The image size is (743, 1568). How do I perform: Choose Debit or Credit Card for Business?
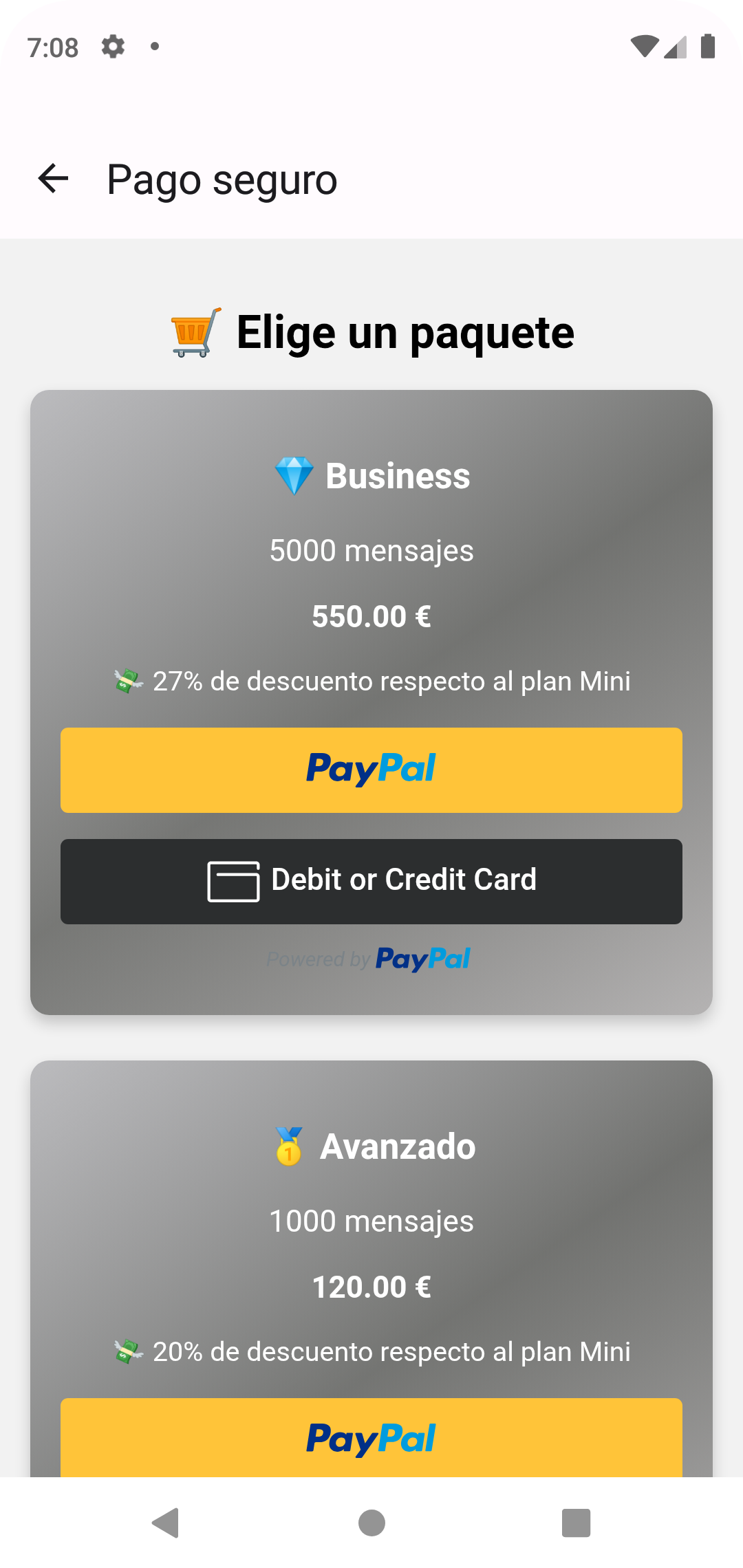371,881
